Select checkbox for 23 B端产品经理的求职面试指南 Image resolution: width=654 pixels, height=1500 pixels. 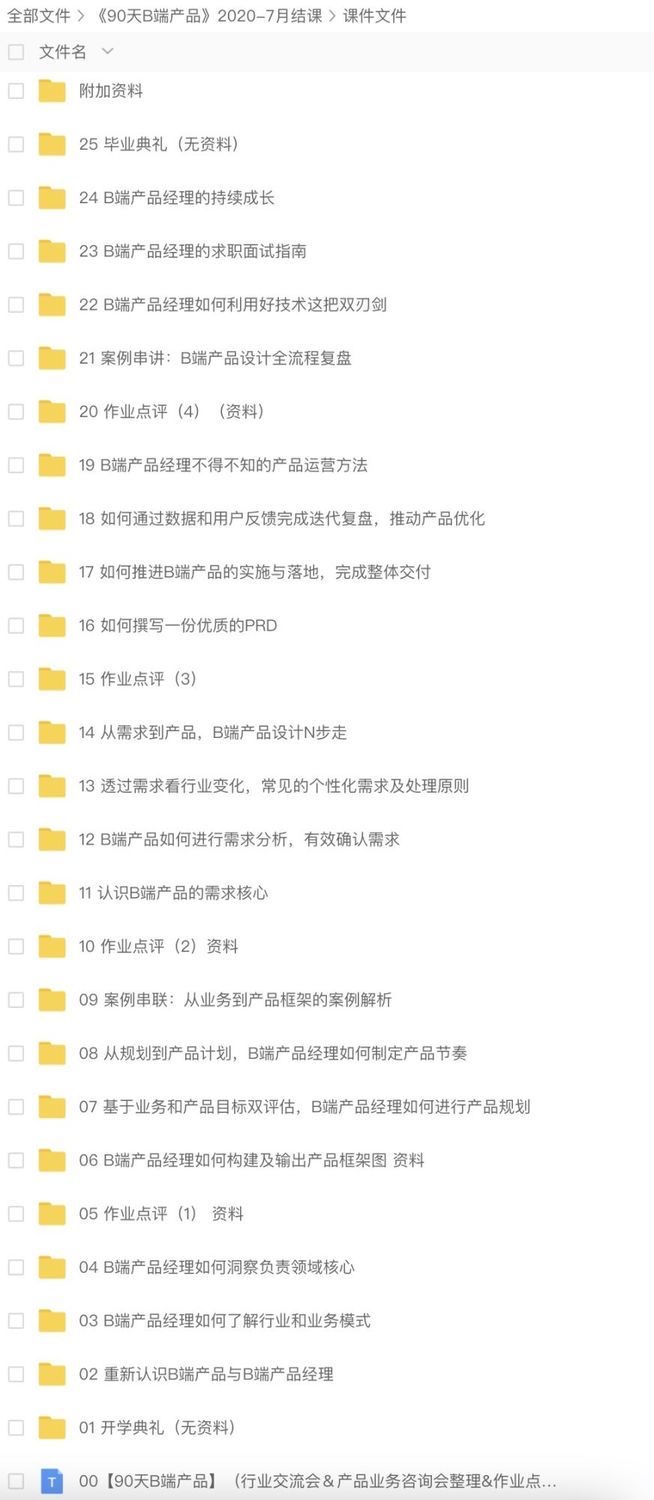(16, 251)
